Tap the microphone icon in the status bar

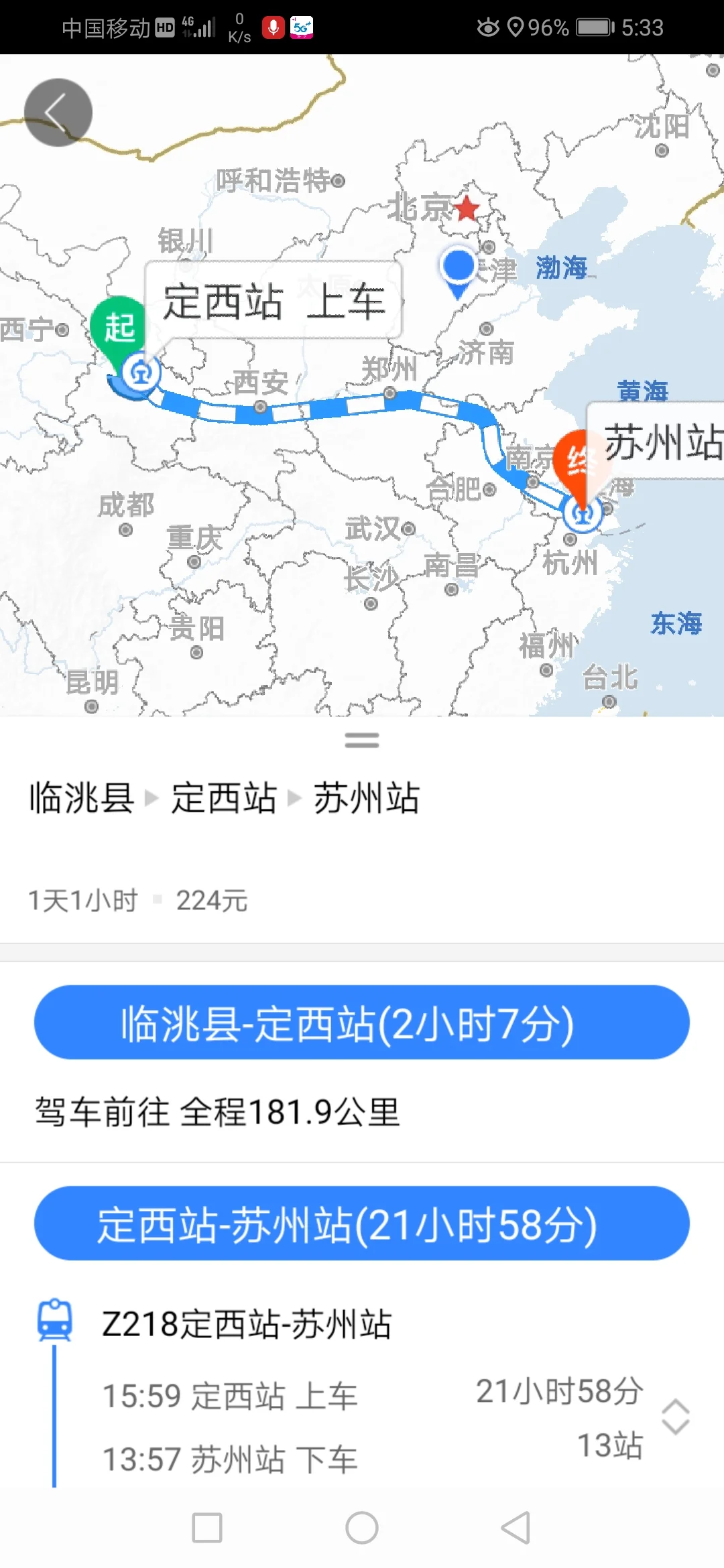coord(272,27)
